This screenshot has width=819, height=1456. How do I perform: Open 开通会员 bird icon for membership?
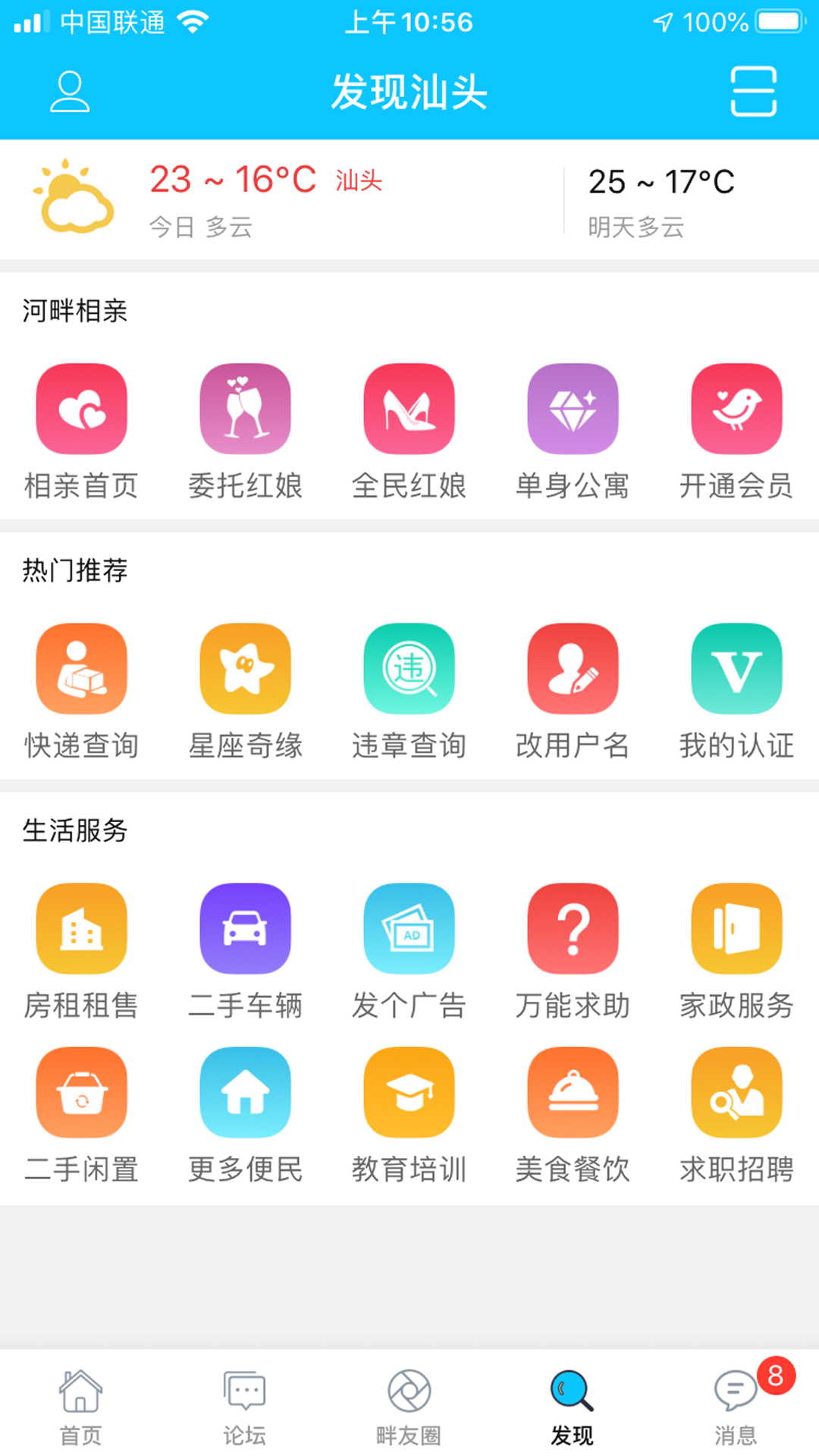point(736,409)
